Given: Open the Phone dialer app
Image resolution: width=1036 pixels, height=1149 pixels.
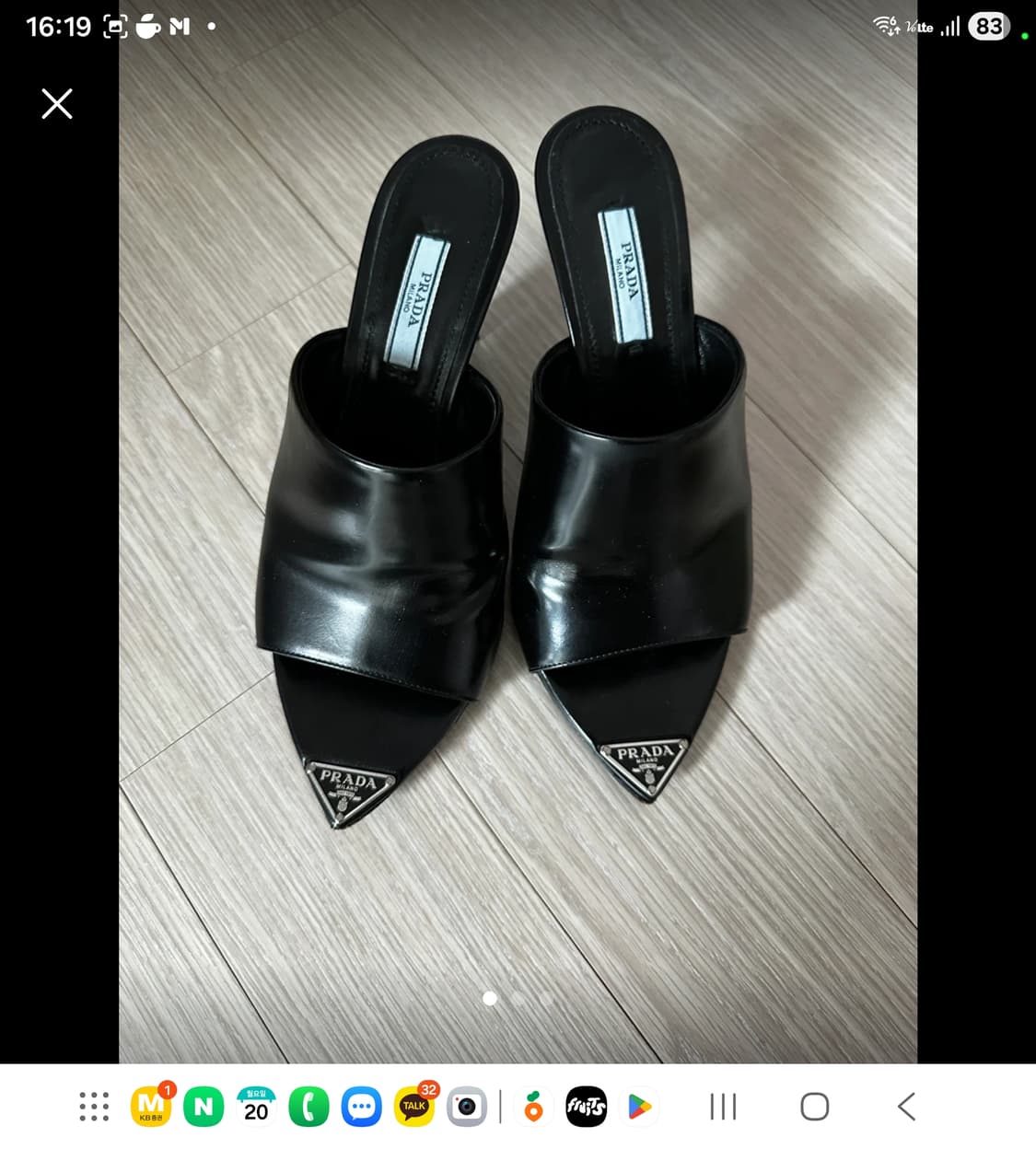Looking at the screenshot, I should click(x=309, y=1107).
